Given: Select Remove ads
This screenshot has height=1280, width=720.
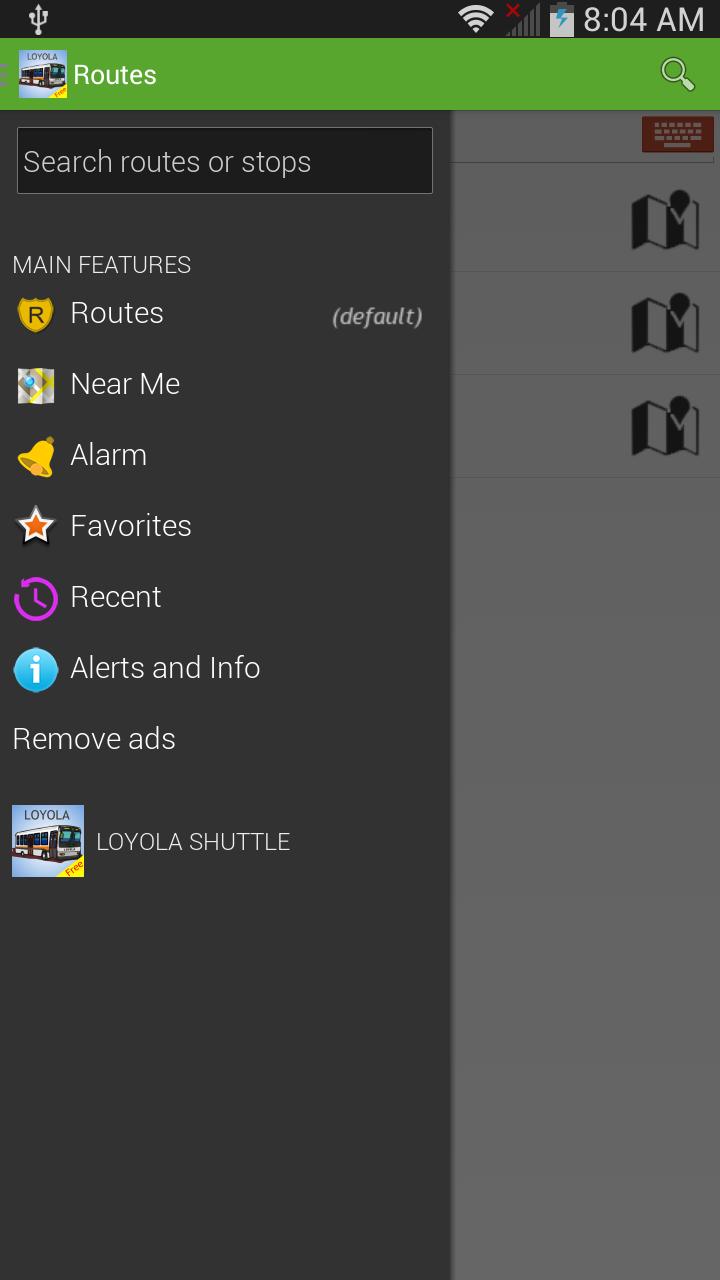Looking at the screenshot, I should tap(94, 740).
